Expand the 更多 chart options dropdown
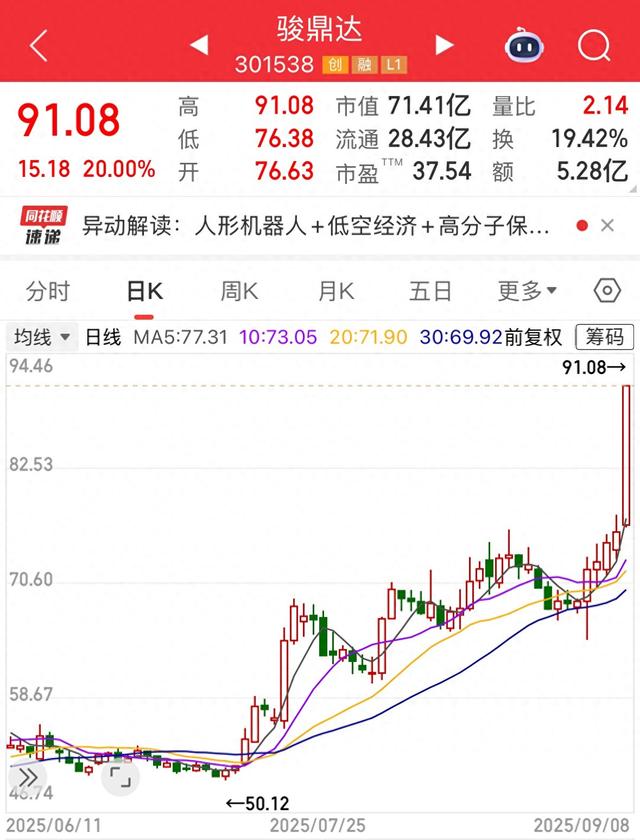 (x=527, y=291)
